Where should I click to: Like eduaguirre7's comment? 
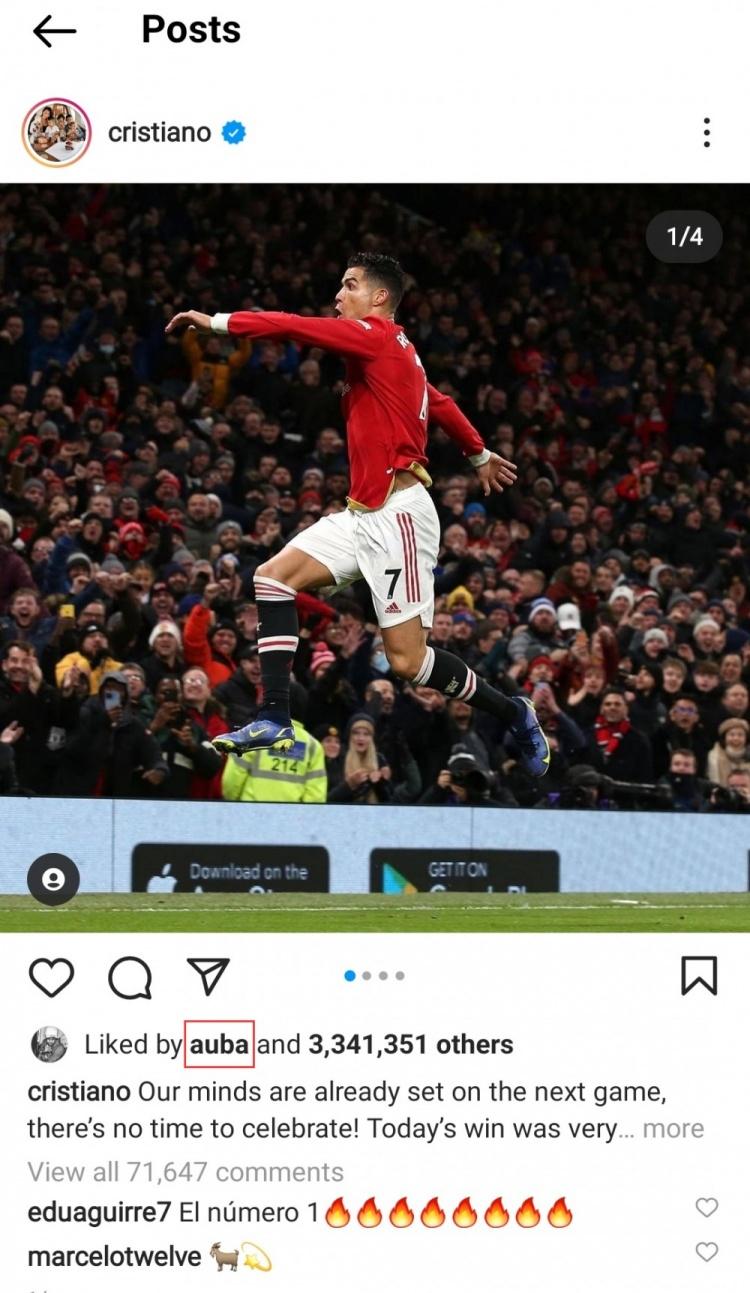tap(707, 1208)
